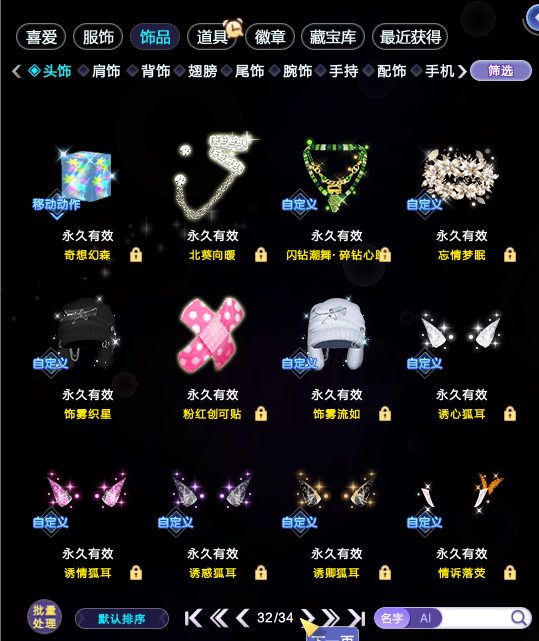Open the 徽章 tab
Image resolution: width=539 pixels, height=641 pixels.
pos(270,37)
